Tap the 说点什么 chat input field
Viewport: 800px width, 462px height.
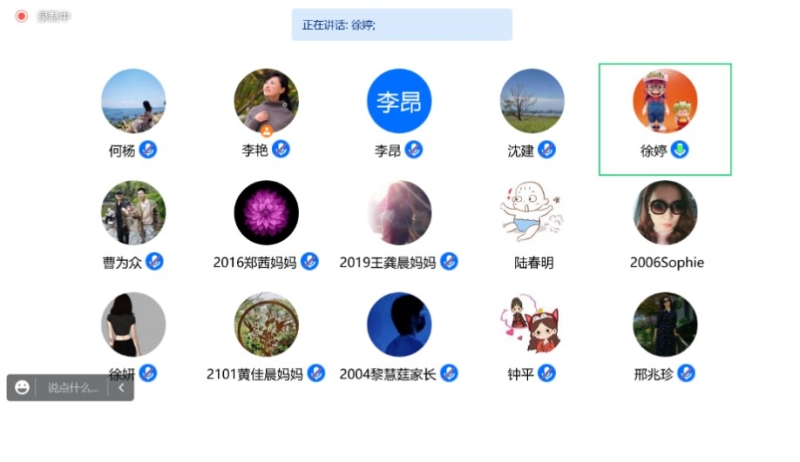click(73, 388)
